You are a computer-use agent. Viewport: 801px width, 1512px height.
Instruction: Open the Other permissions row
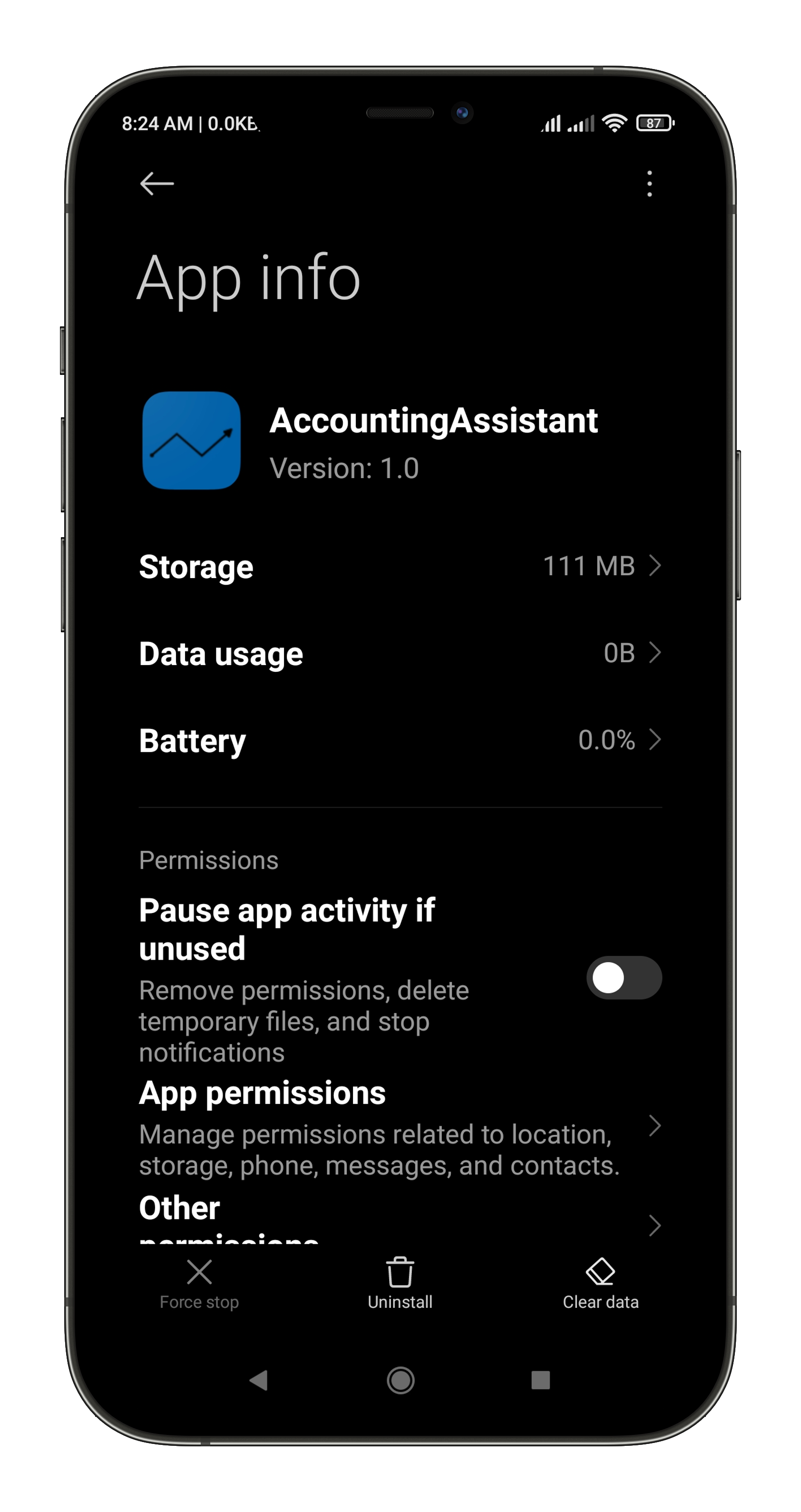(400, 1218)
